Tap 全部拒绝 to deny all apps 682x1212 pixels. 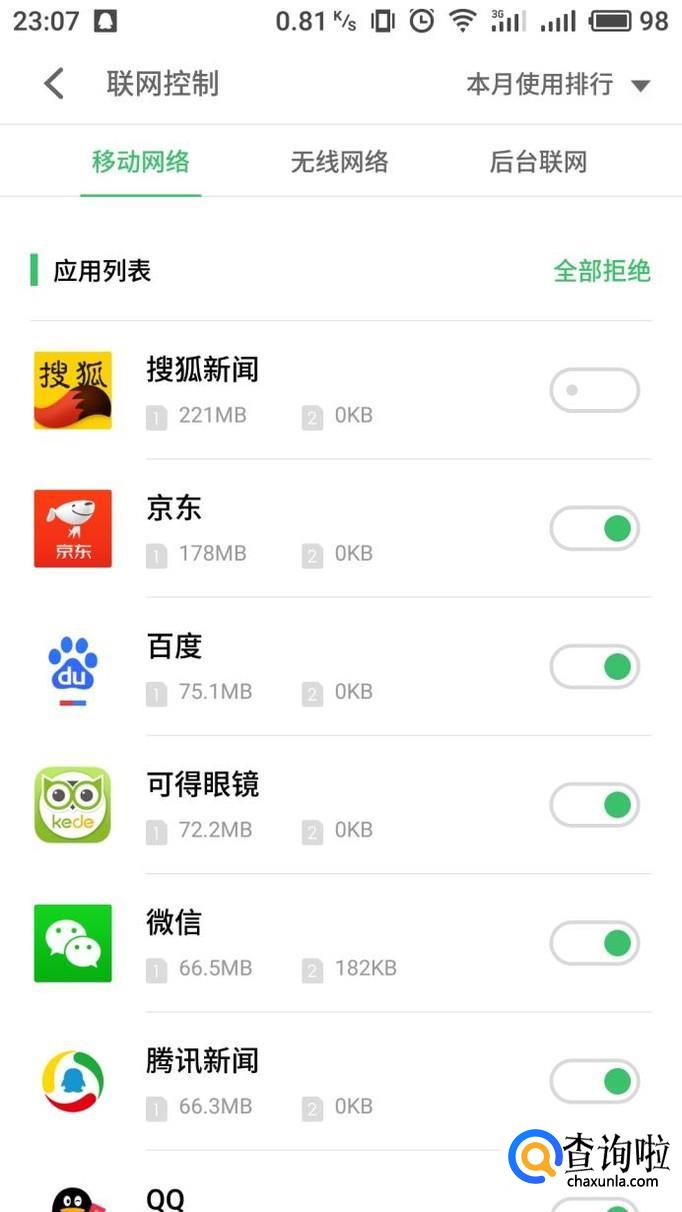602,271
